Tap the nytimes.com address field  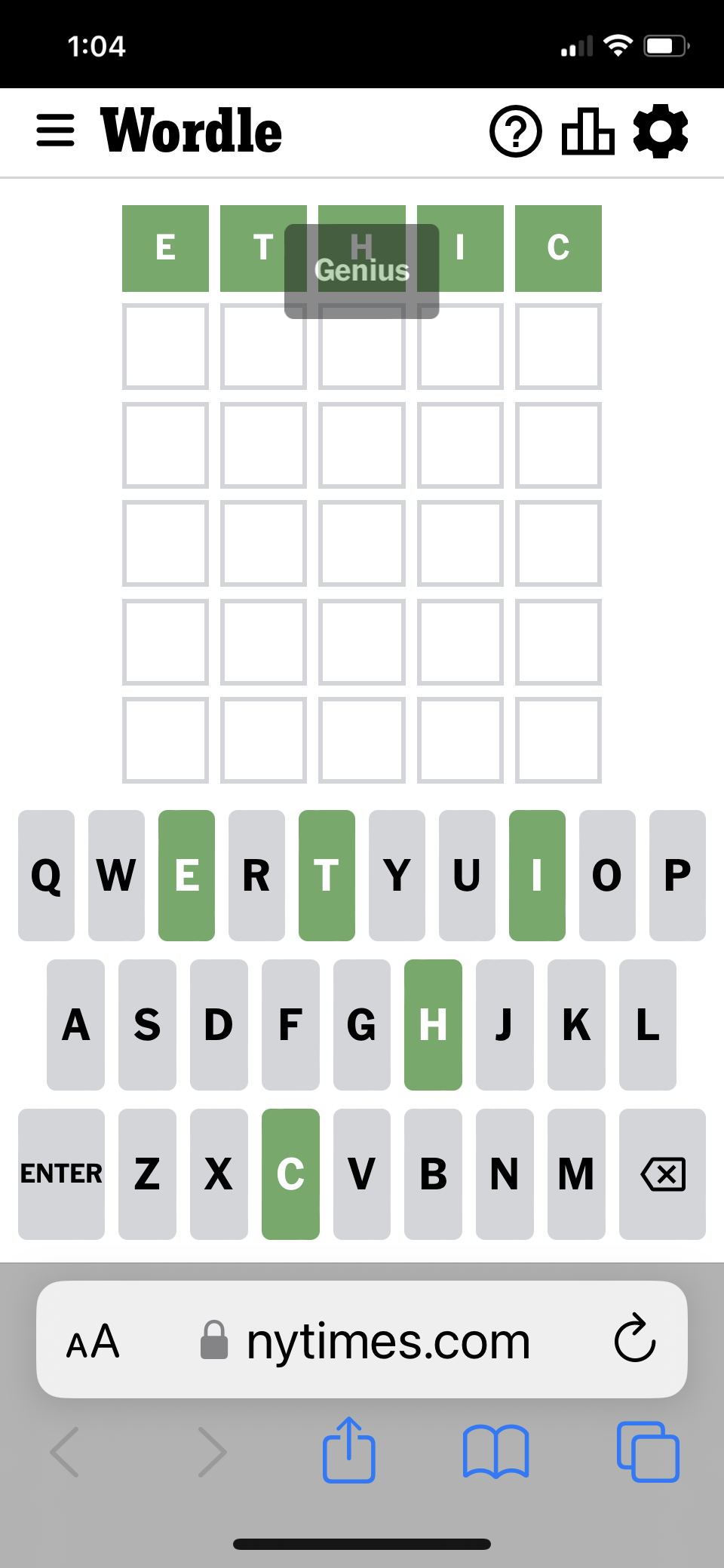pyautogui.click(x=377, y=1341)
